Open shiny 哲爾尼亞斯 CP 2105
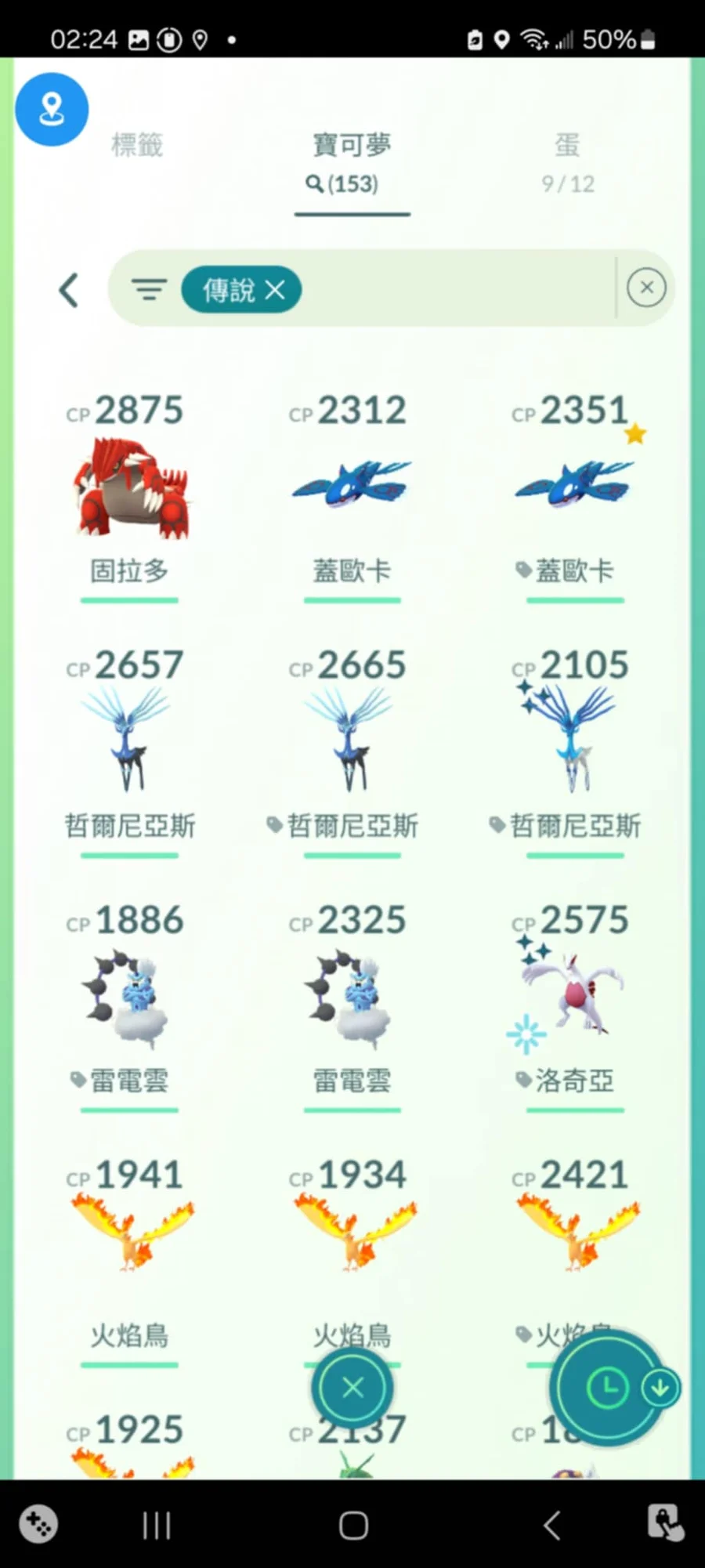Image resolution: width=705 pixels, height=1568 pixels. [x=574, y=741]
